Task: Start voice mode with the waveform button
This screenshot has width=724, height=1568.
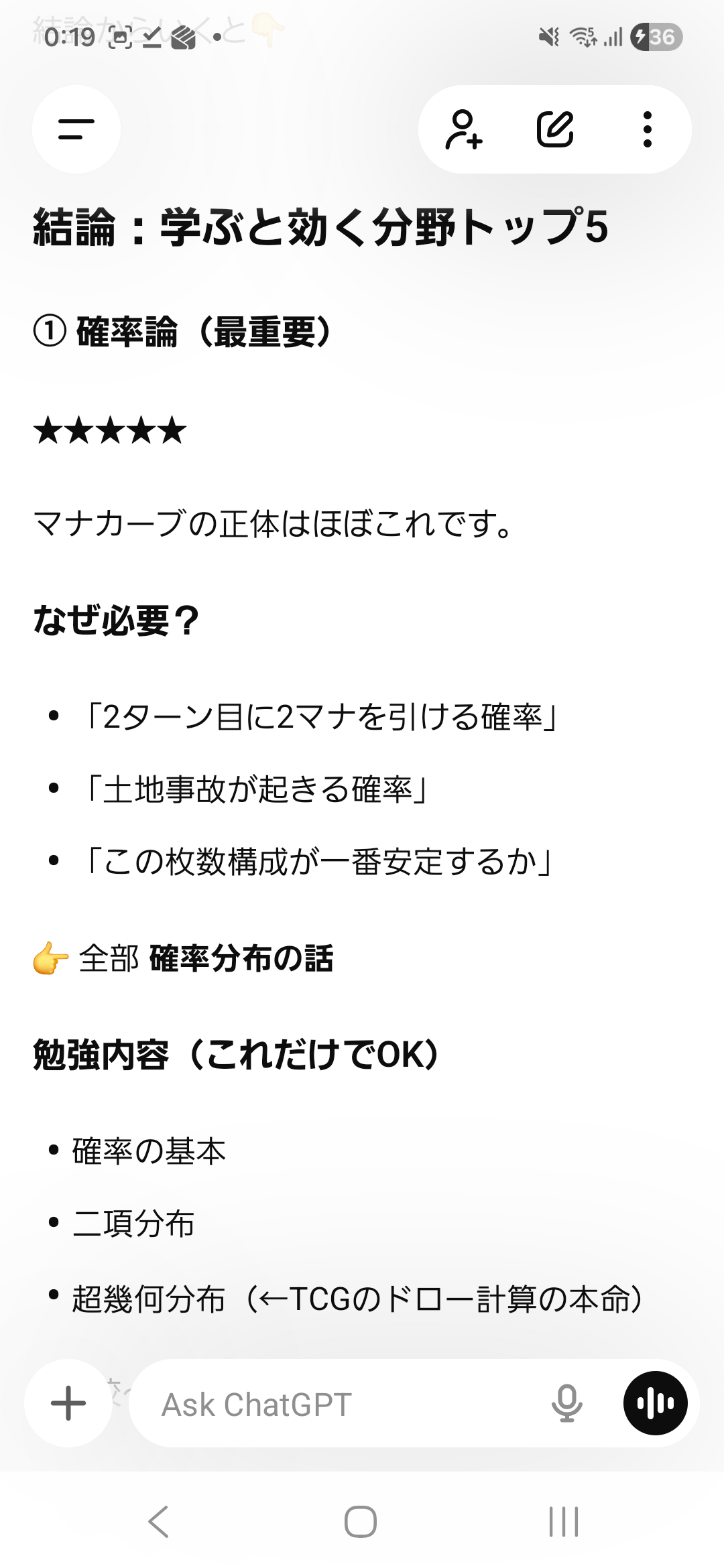Action: pos(656,1403)
